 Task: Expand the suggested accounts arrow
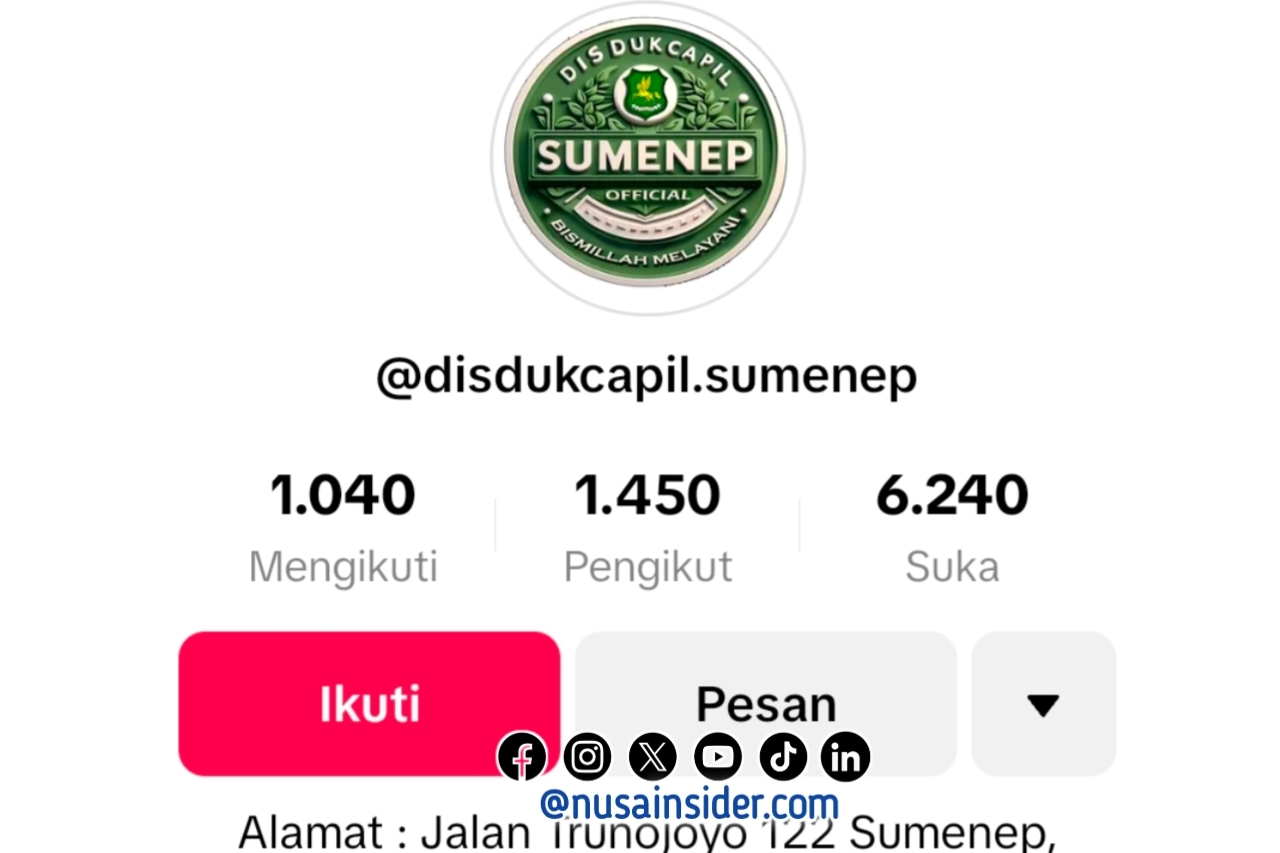tap(1042, 704)
